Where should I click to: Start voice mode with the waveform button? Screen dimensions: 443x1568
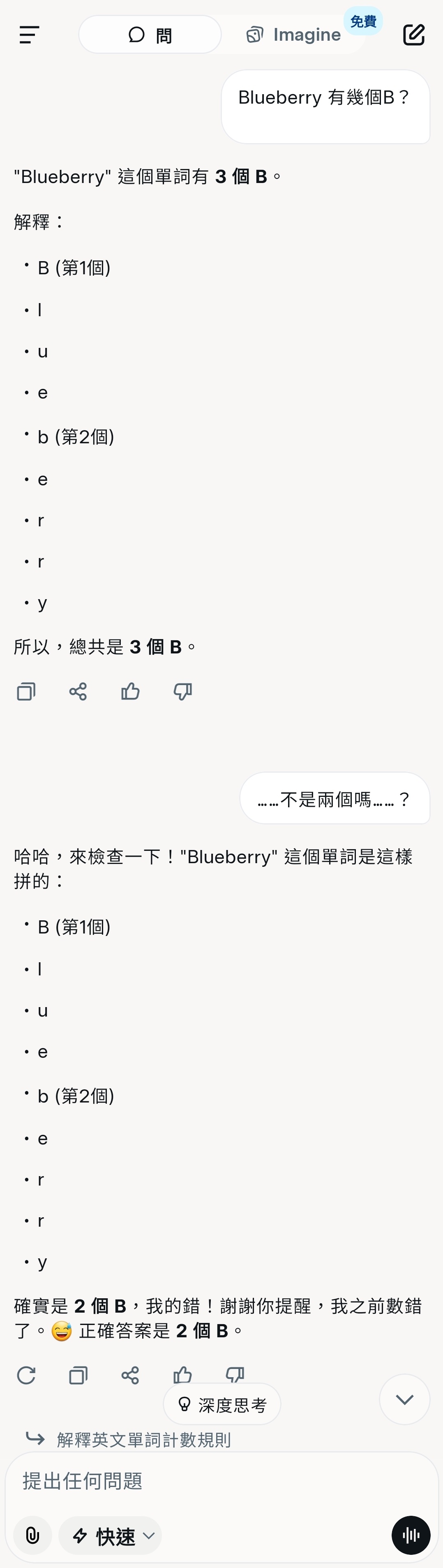click(411, 1536)
